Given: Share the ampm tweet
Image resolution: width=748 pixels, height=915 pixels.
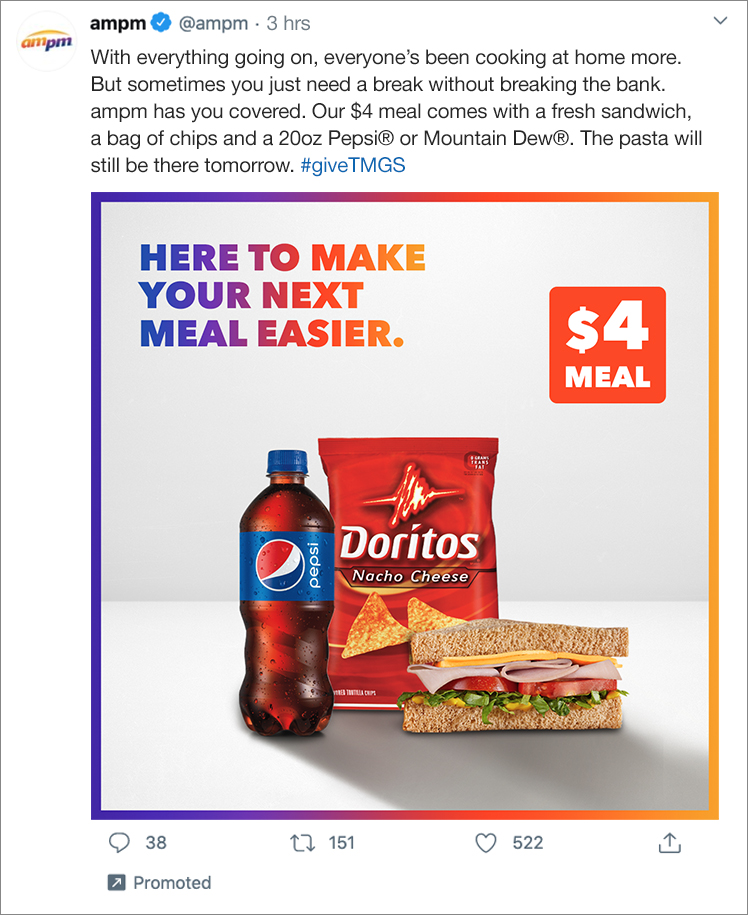Looking at the screenshot, I should click(x=669, y=843).
